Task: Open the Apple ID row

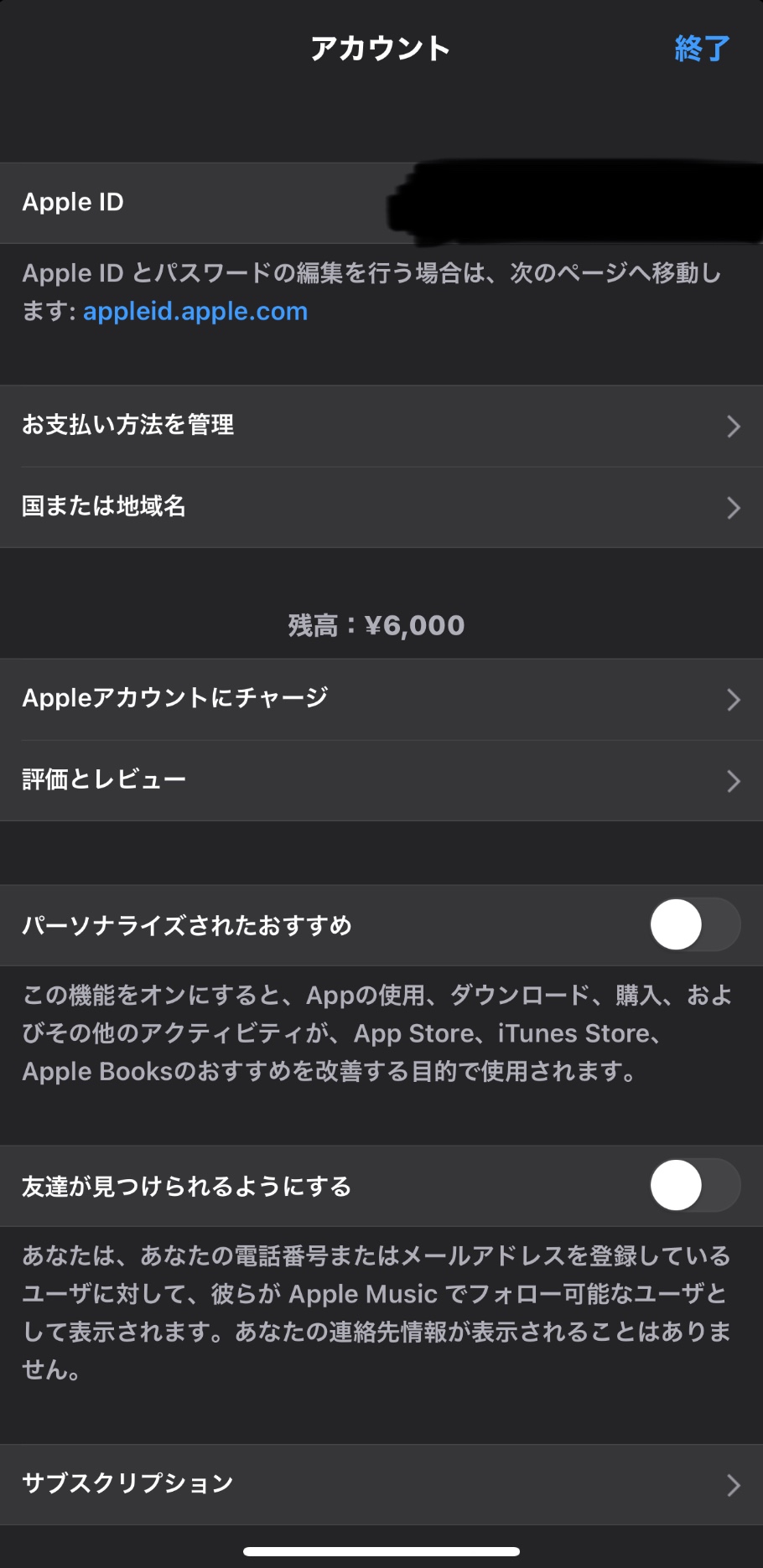Action: tap(381, 203)
